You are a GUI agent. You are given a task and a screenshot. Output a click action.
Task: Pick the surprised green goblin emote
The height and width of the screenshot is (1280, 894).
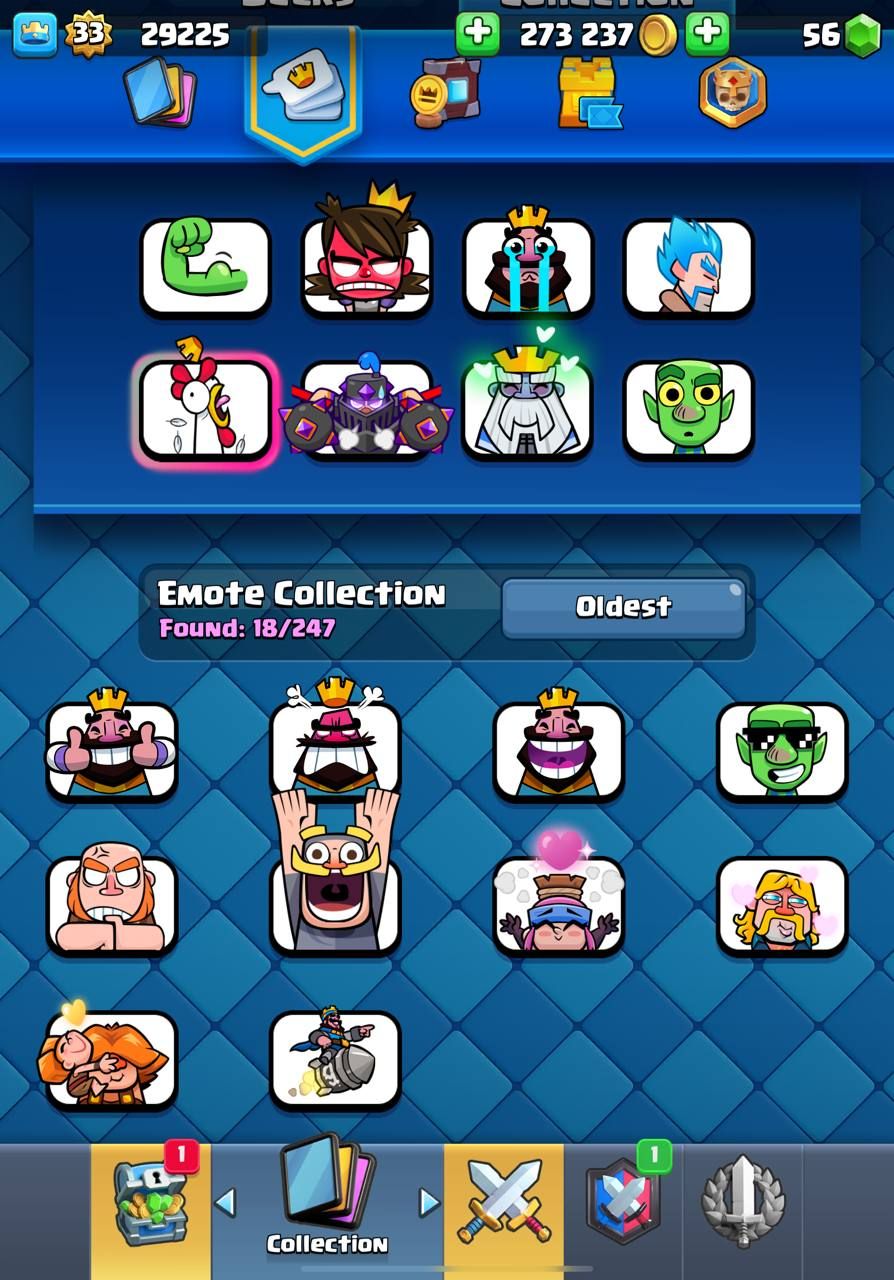(688, 409)
